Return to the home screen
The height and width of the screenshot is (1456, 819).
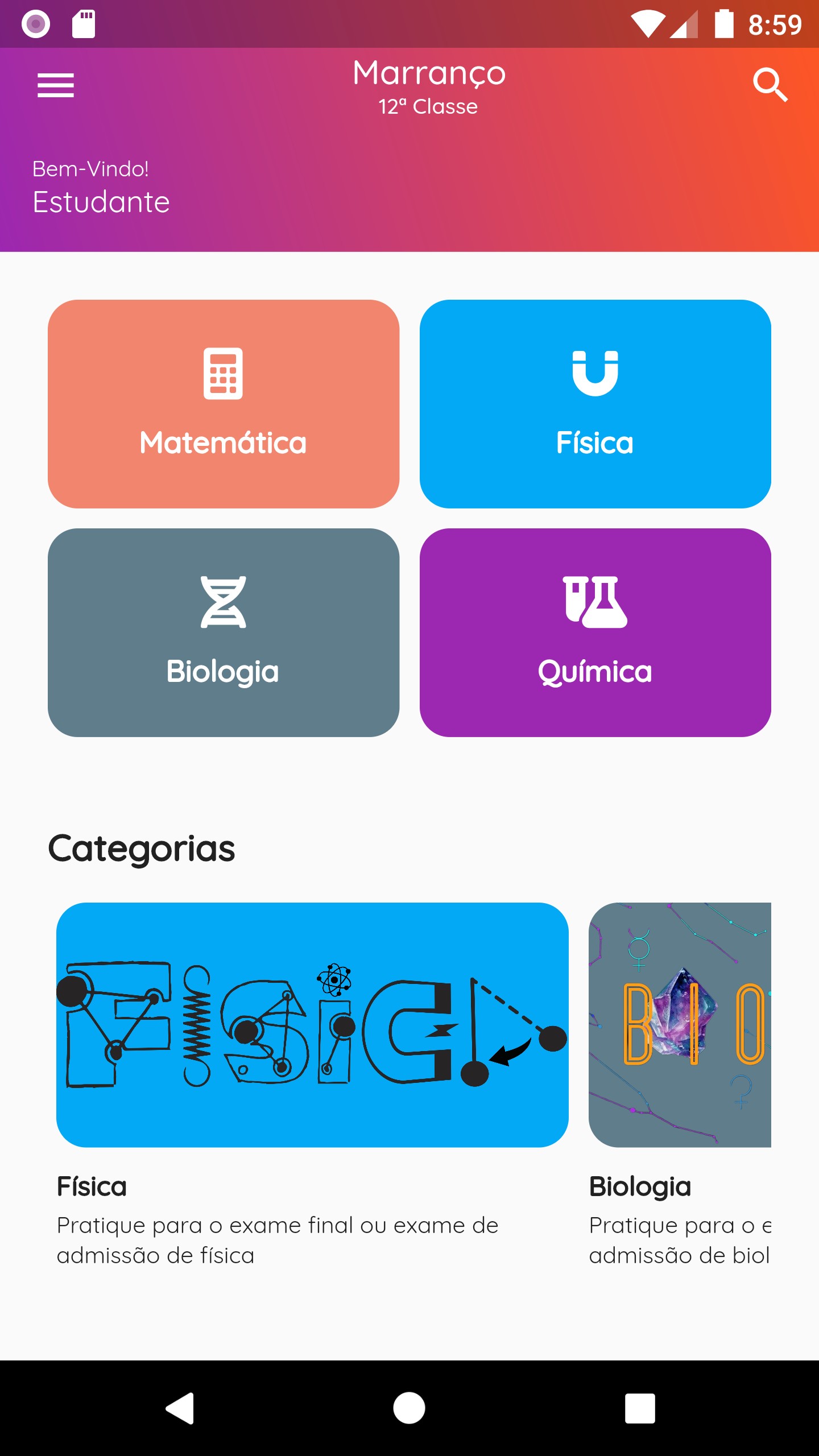tap(409, 1408)
